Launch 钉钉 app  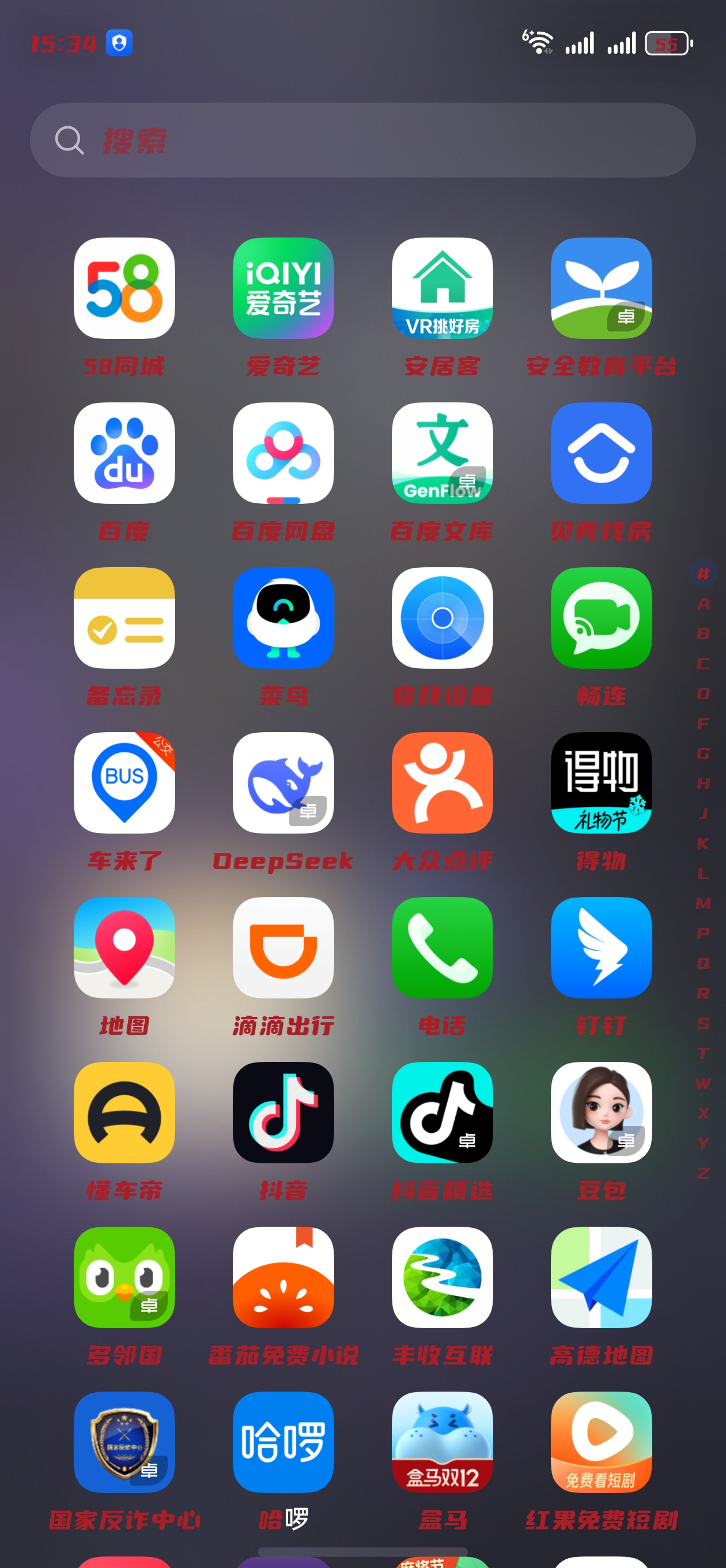click(601, 948)
